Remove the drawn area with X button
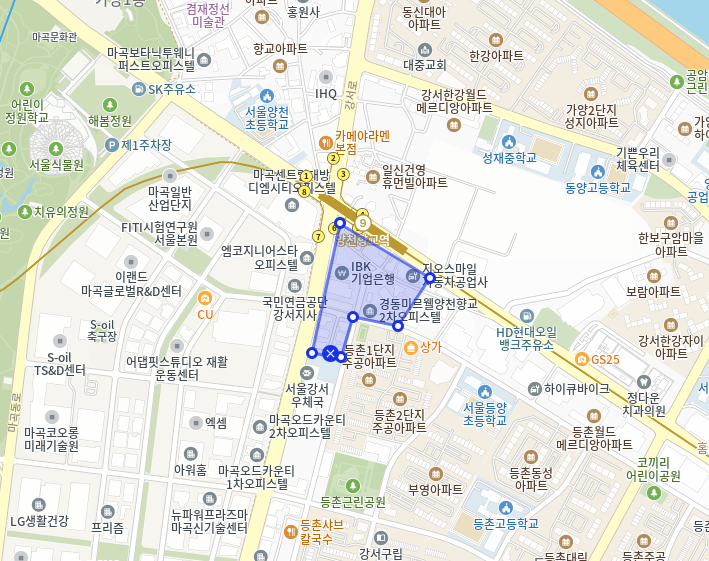709x561 pixels. click(x=330, y=352)
